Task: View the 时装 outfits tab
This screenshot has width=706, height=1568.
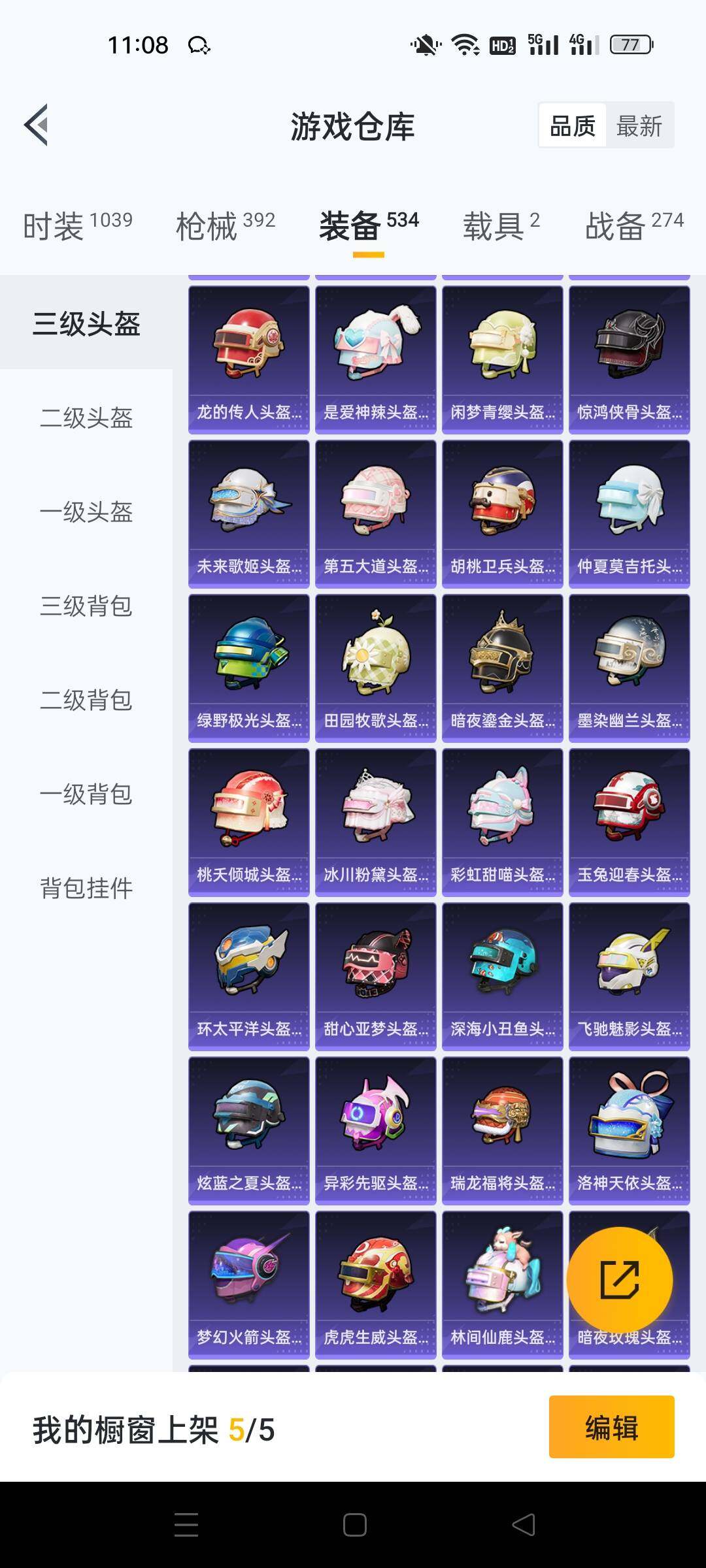Action: tap(56, 225)
